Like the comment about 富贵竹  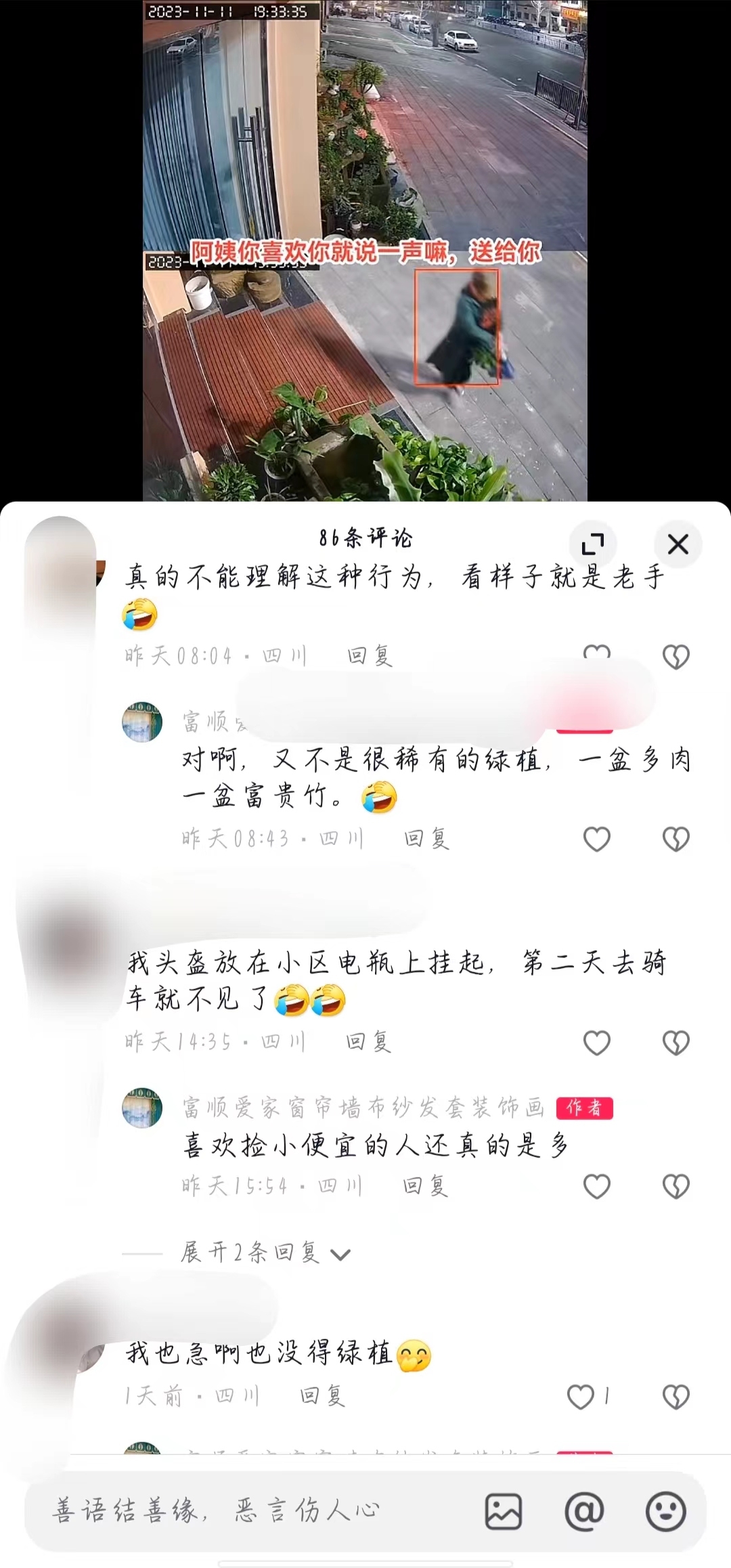coord(596,840)
